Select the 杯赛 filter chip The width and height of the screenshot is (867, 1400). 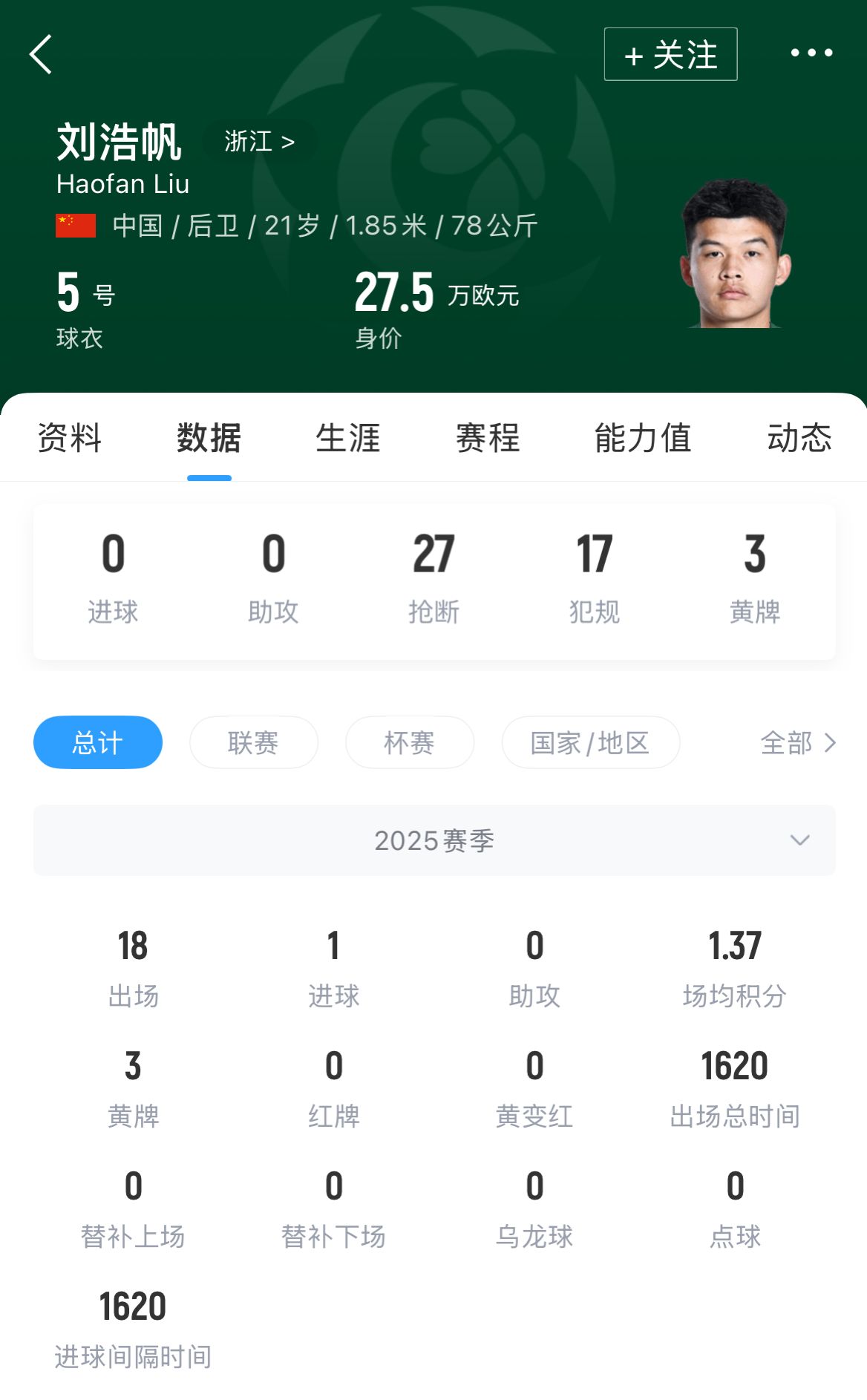point(410,742)
